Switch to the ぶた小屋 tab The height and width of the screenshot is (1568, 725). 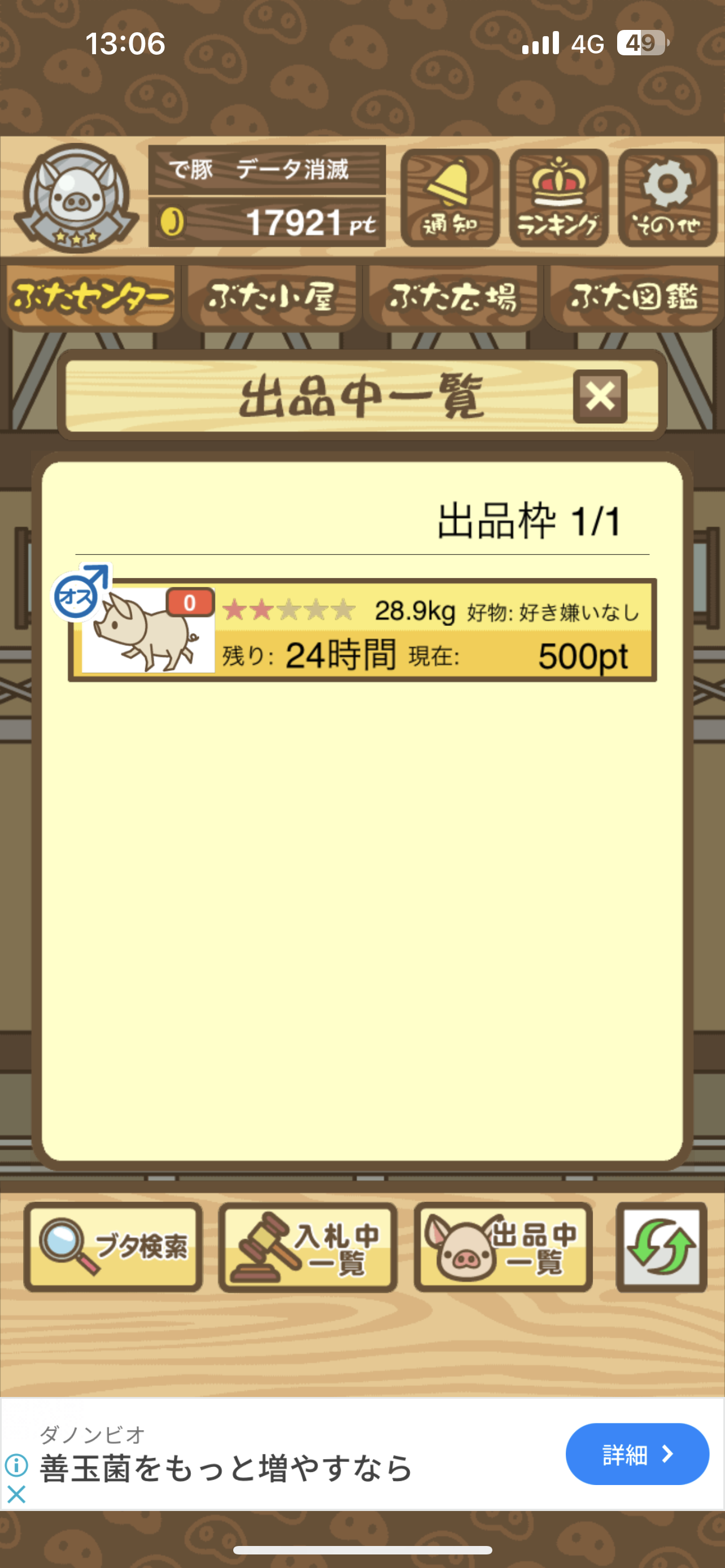point(272,297)
